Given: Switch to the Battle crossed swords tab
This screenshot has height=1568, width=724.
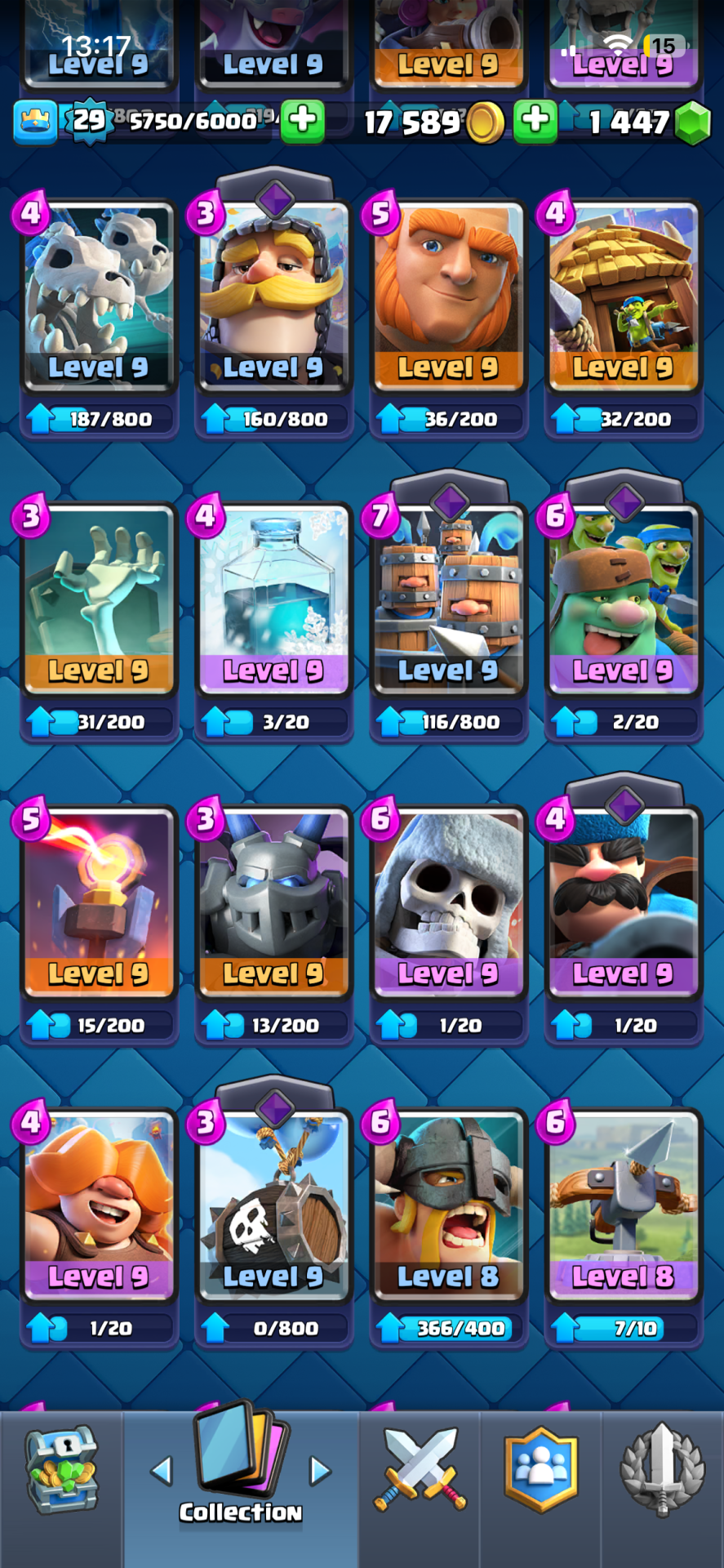Looking at the screenshot, I should [420, 1470].
